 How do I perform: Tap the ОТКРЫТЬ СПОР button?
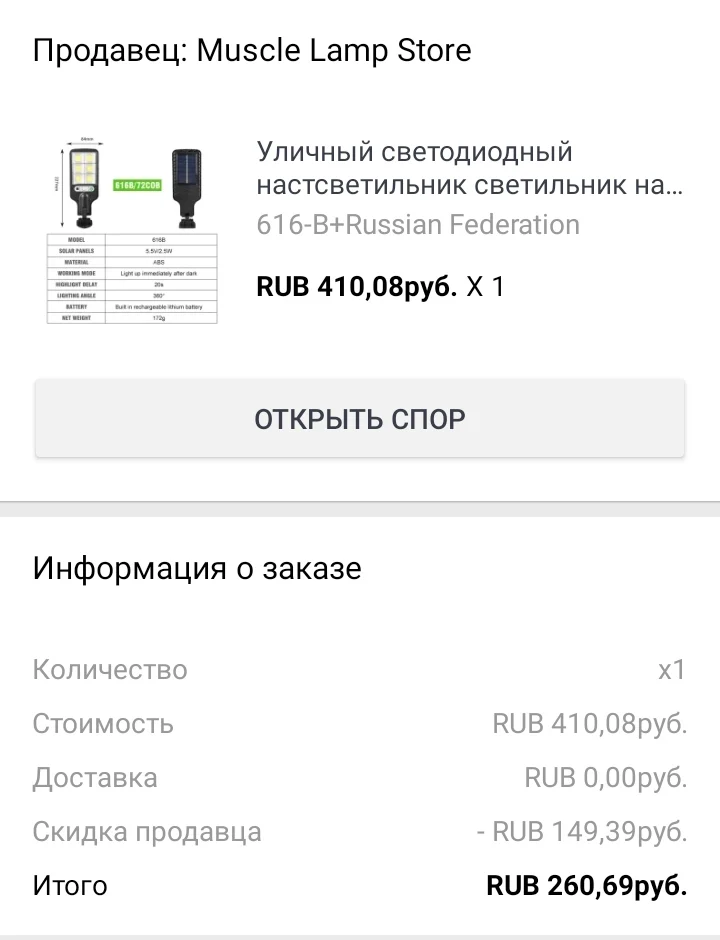tap(360, 418)
